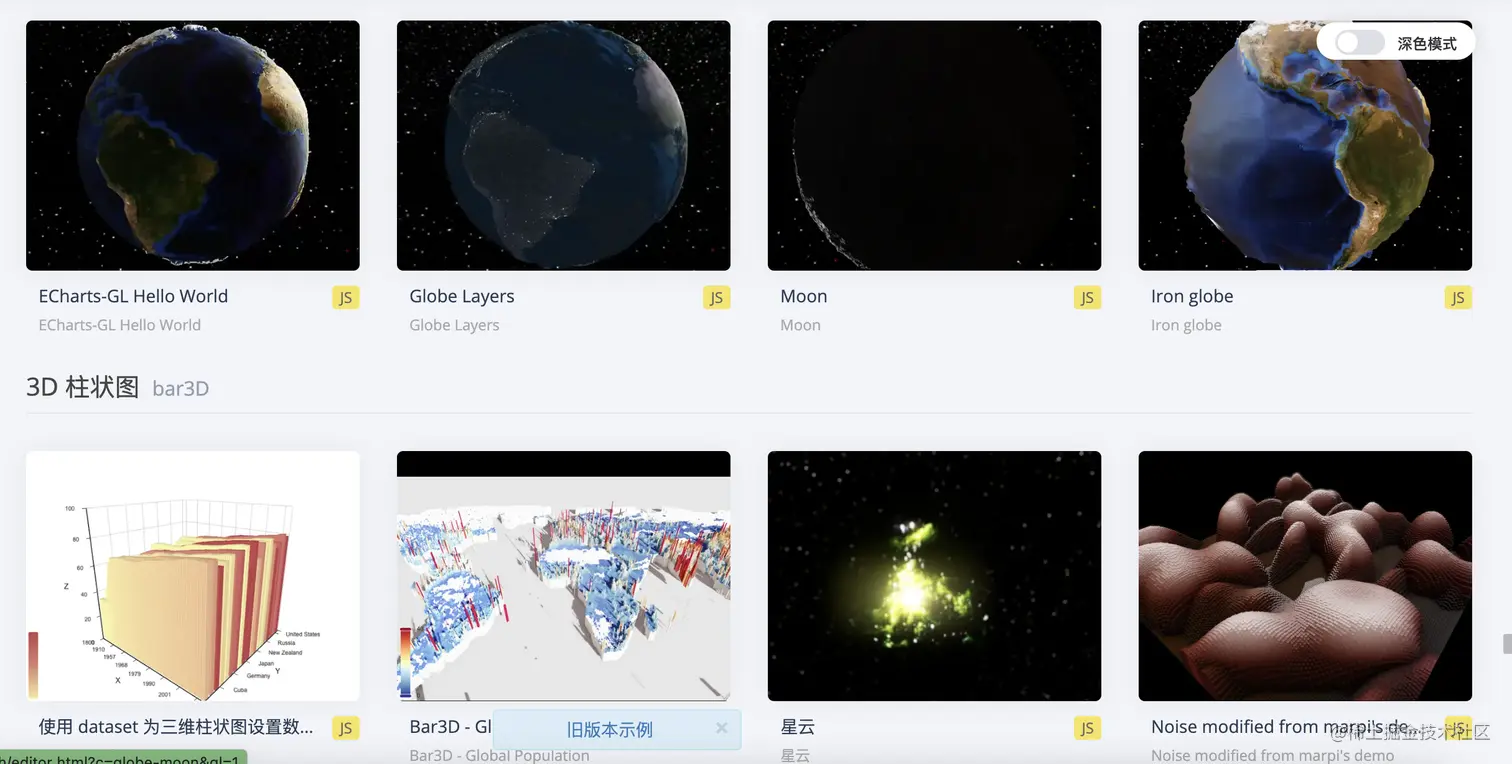This screenshot has height=764, width=1512.
Task: Open the ECharts-GL Hello World example
Action: tap(192, 146)
